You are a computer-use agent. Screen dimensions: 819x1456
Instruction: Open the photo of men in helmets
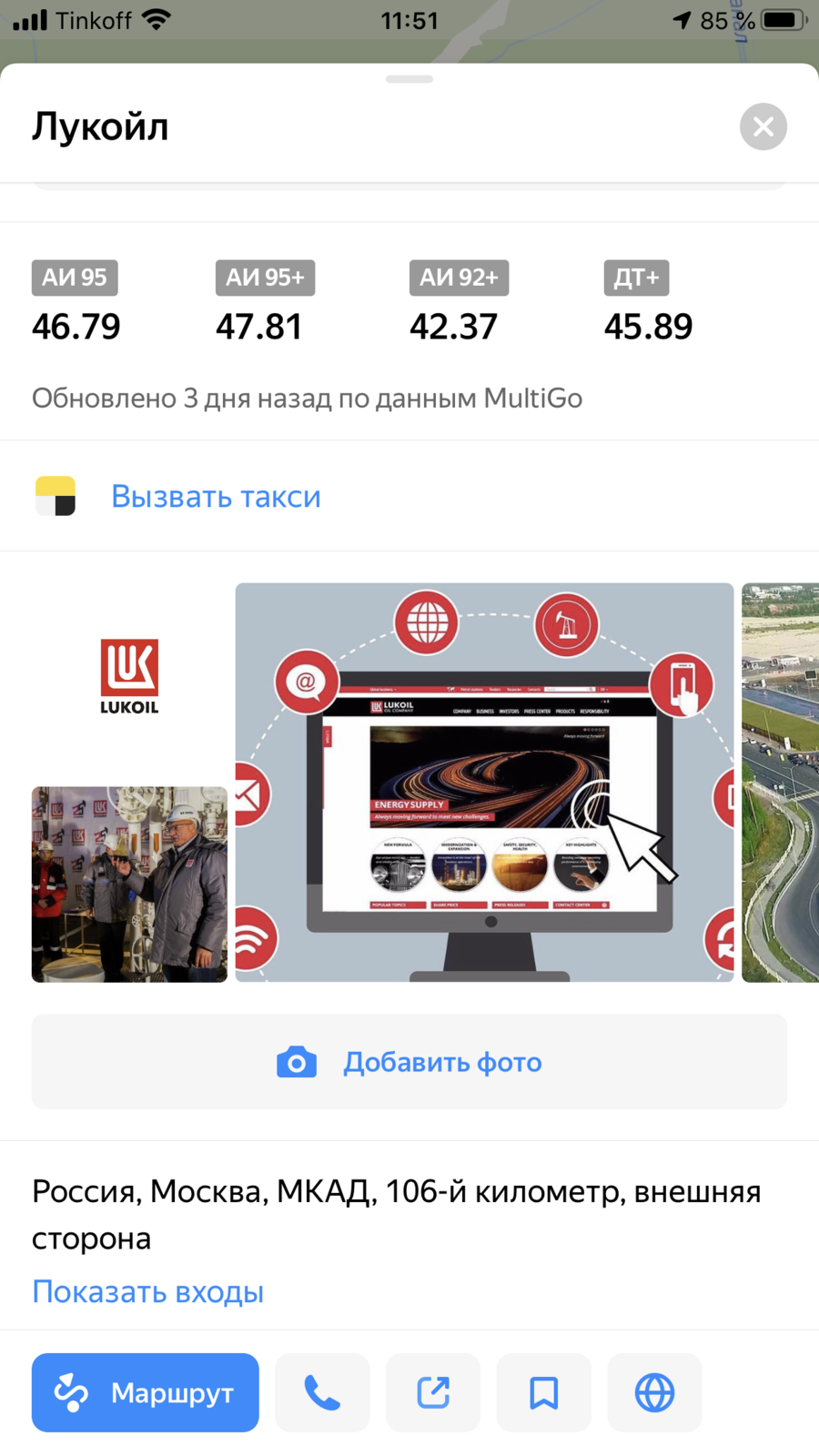[x=129, y=885]
